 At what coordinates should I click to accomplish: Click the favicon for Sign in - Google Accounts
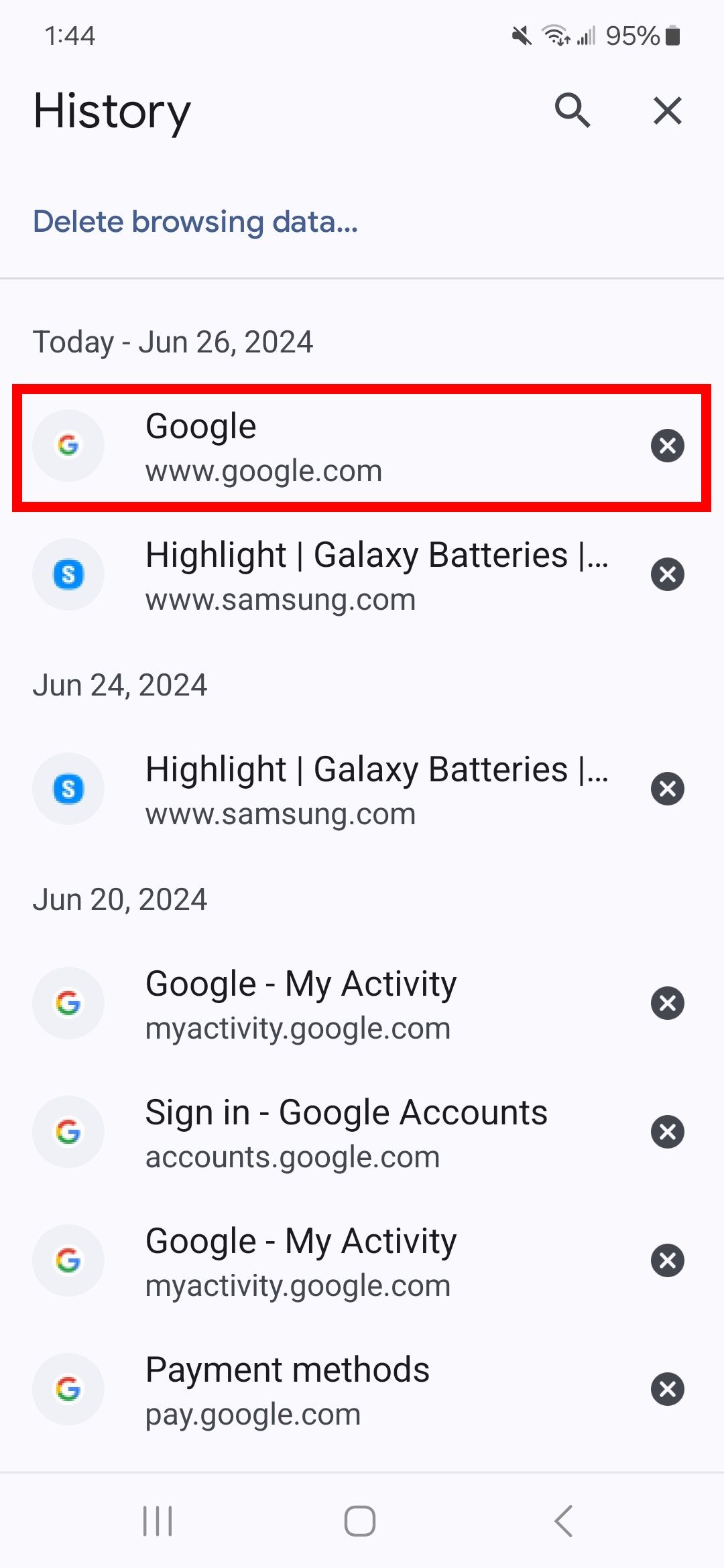(68, 1132)
